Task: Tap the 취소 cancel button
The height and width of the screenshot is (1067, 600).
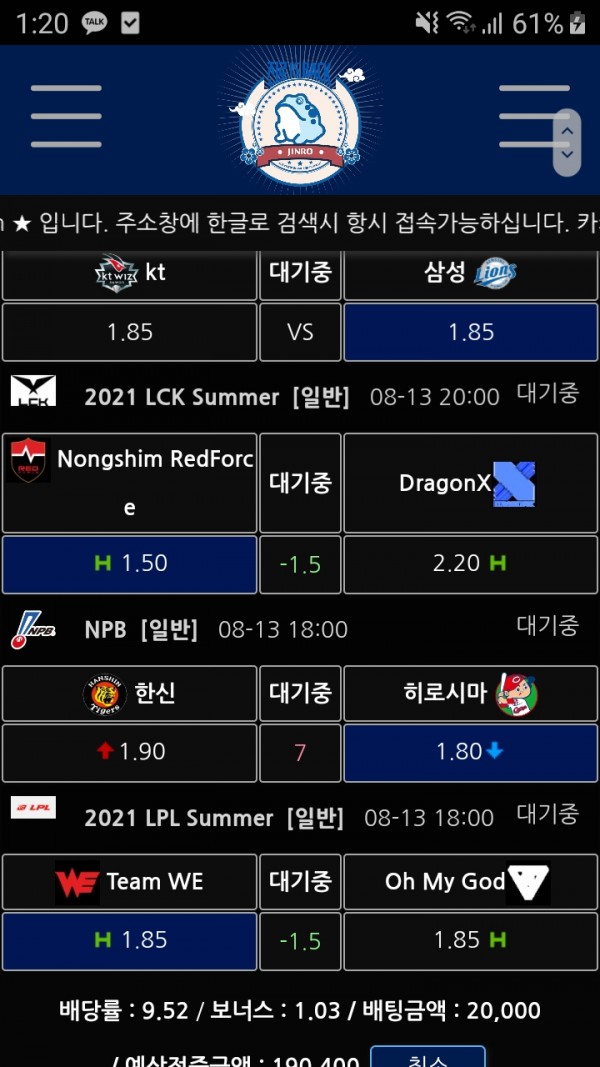Action: tap(428, 1058)
